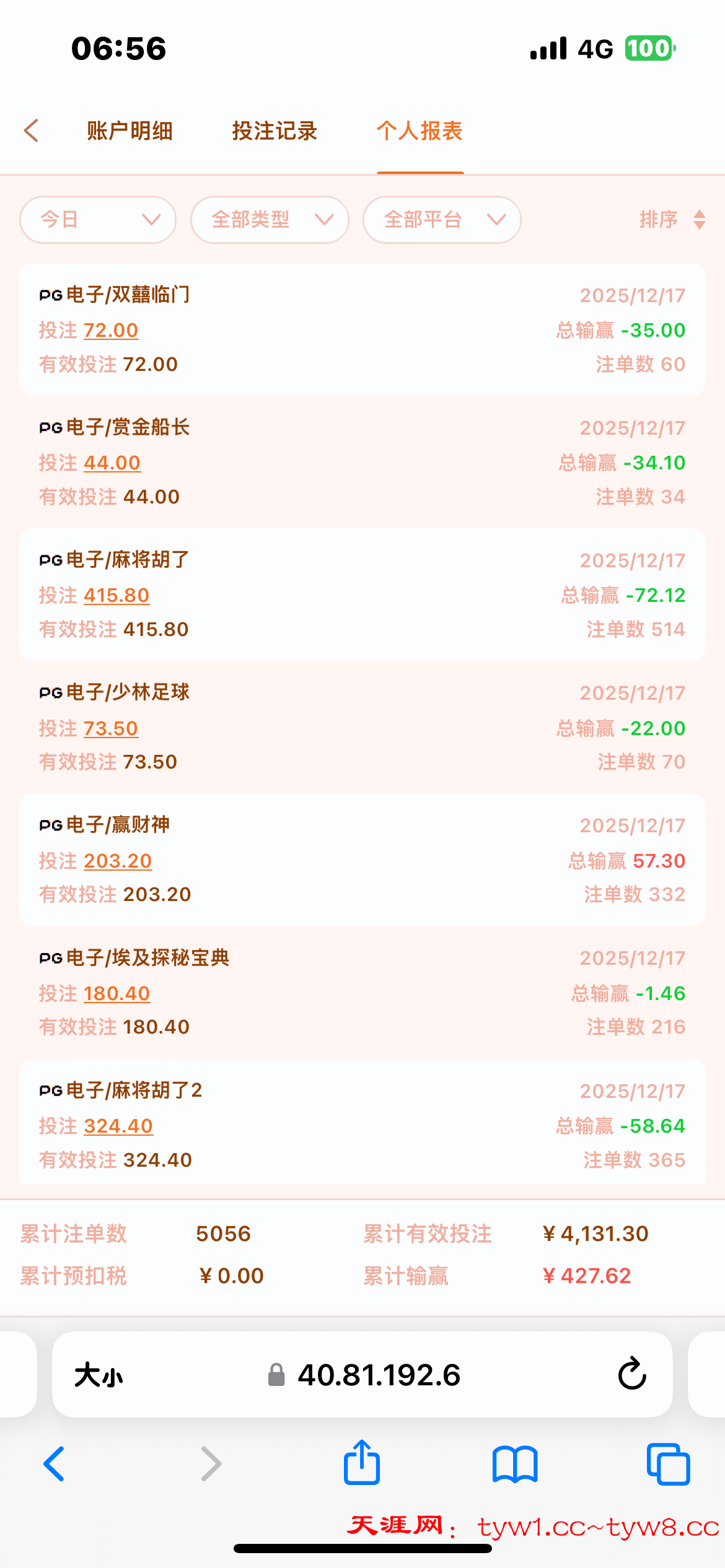Expand the 今日 date dropdown
This screenshot has width=725, height=1568.
pyautogui.click(x=98, y=220)
